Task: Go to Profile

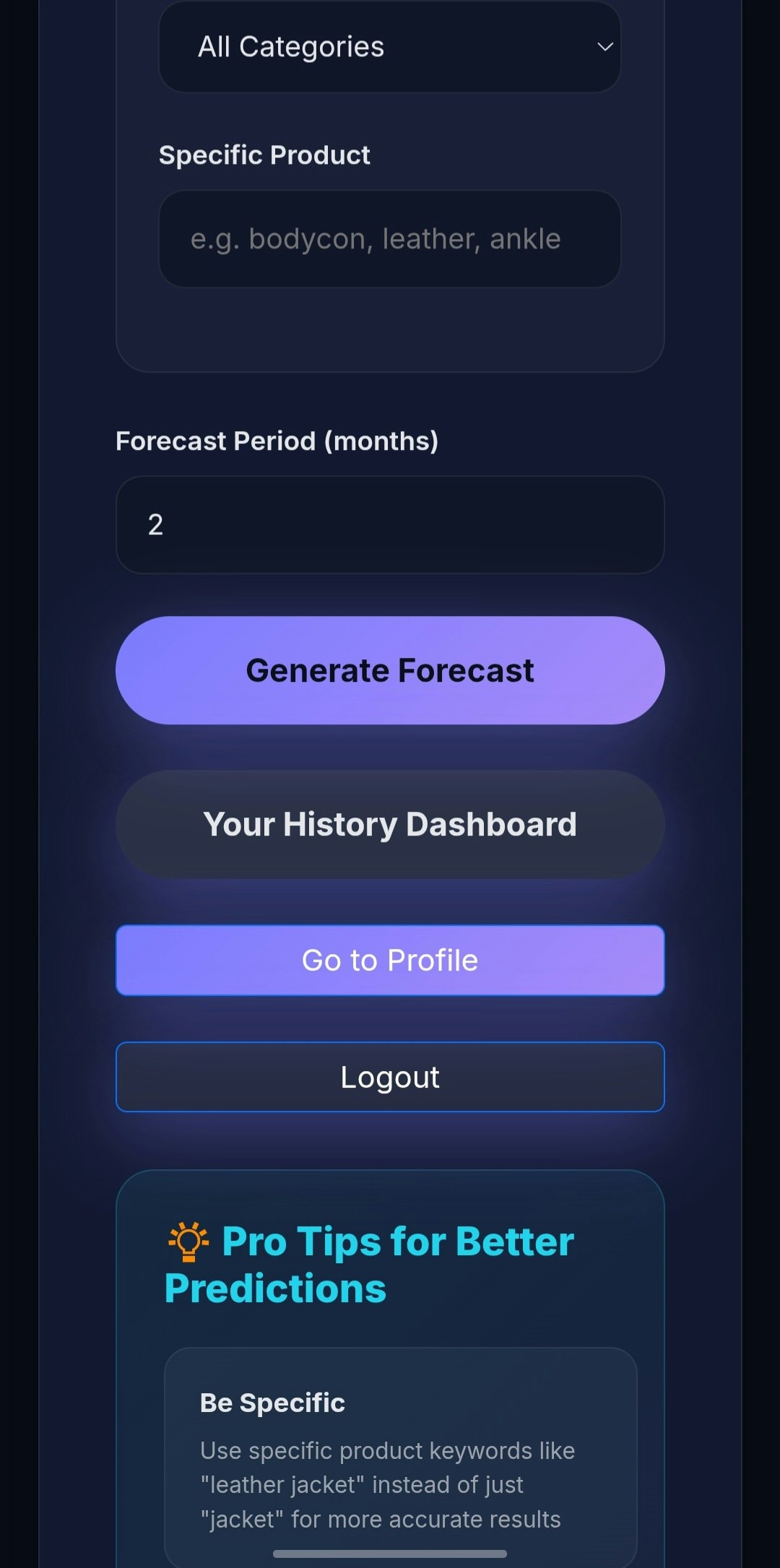Action: click(x=390, y=960)
